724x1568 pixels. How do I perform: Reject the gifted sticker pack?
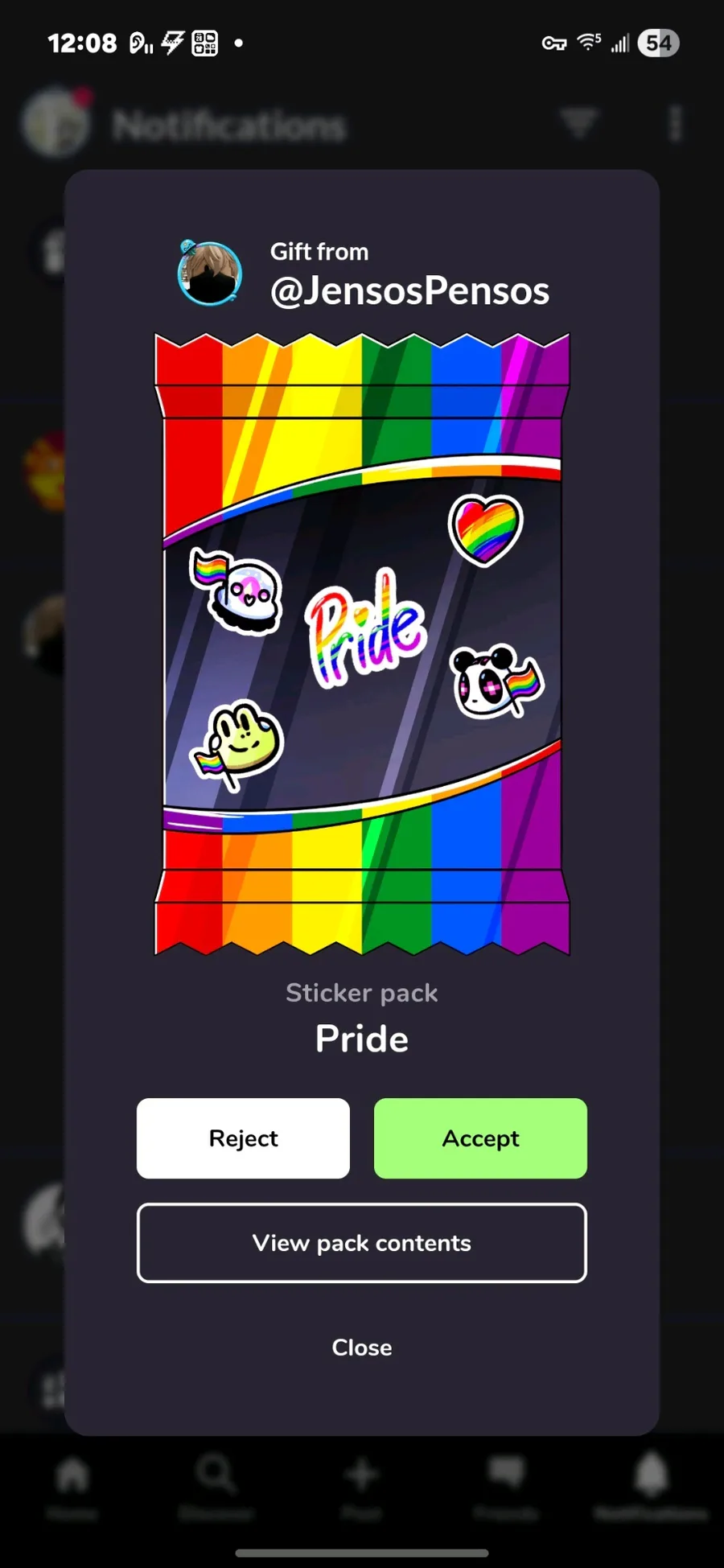(x=243, y=1138)
